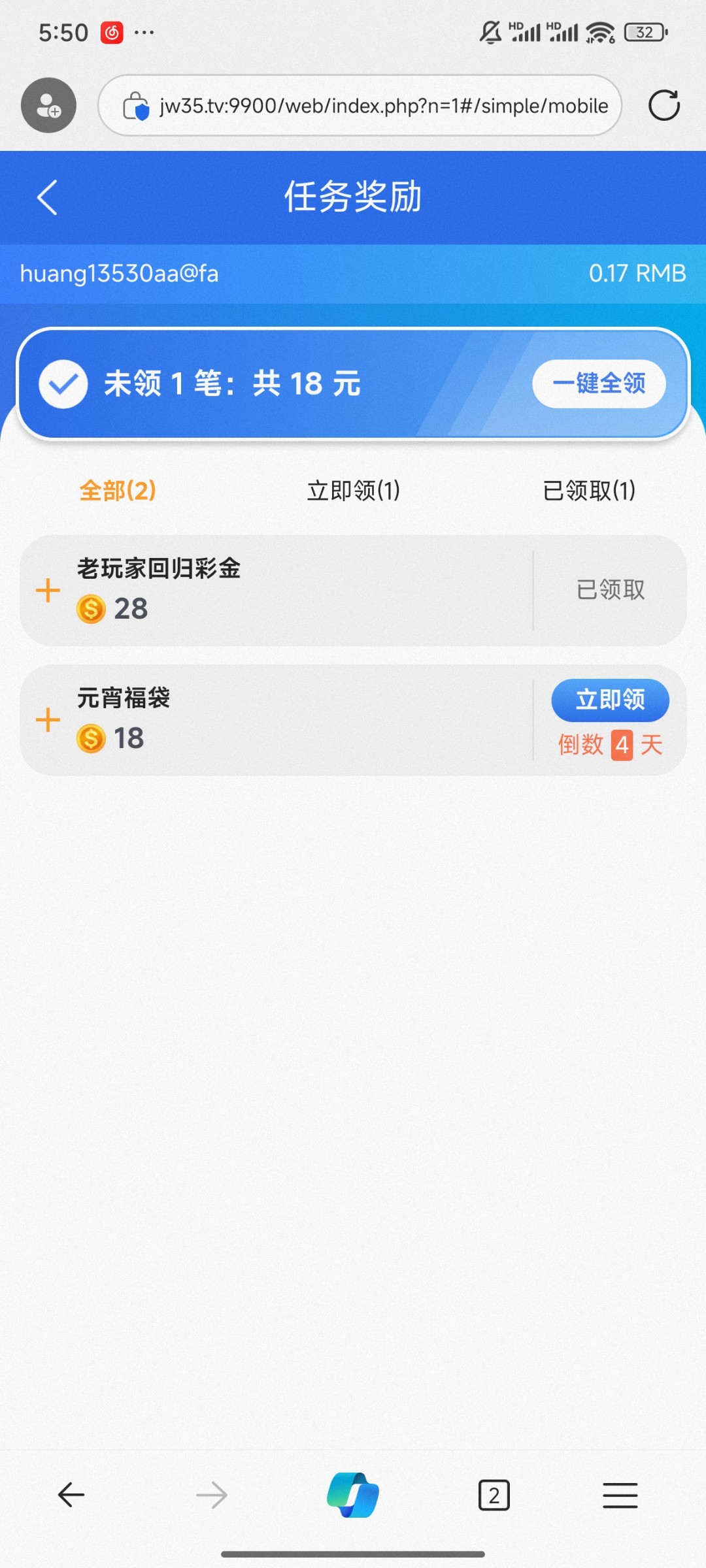The image size is (706, 1568).
Task: Open the Copilot button in toolbar
Action: click(x=353, y=1495)
